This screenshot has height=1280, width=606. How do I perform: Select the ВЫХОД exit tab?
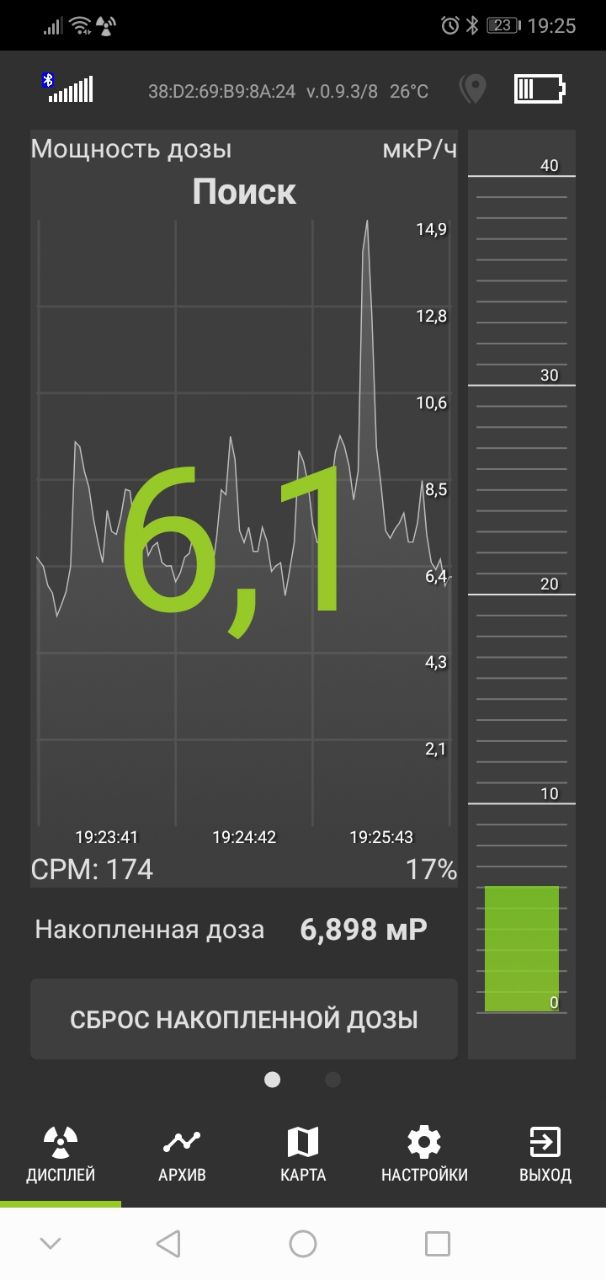point(545,1155)
